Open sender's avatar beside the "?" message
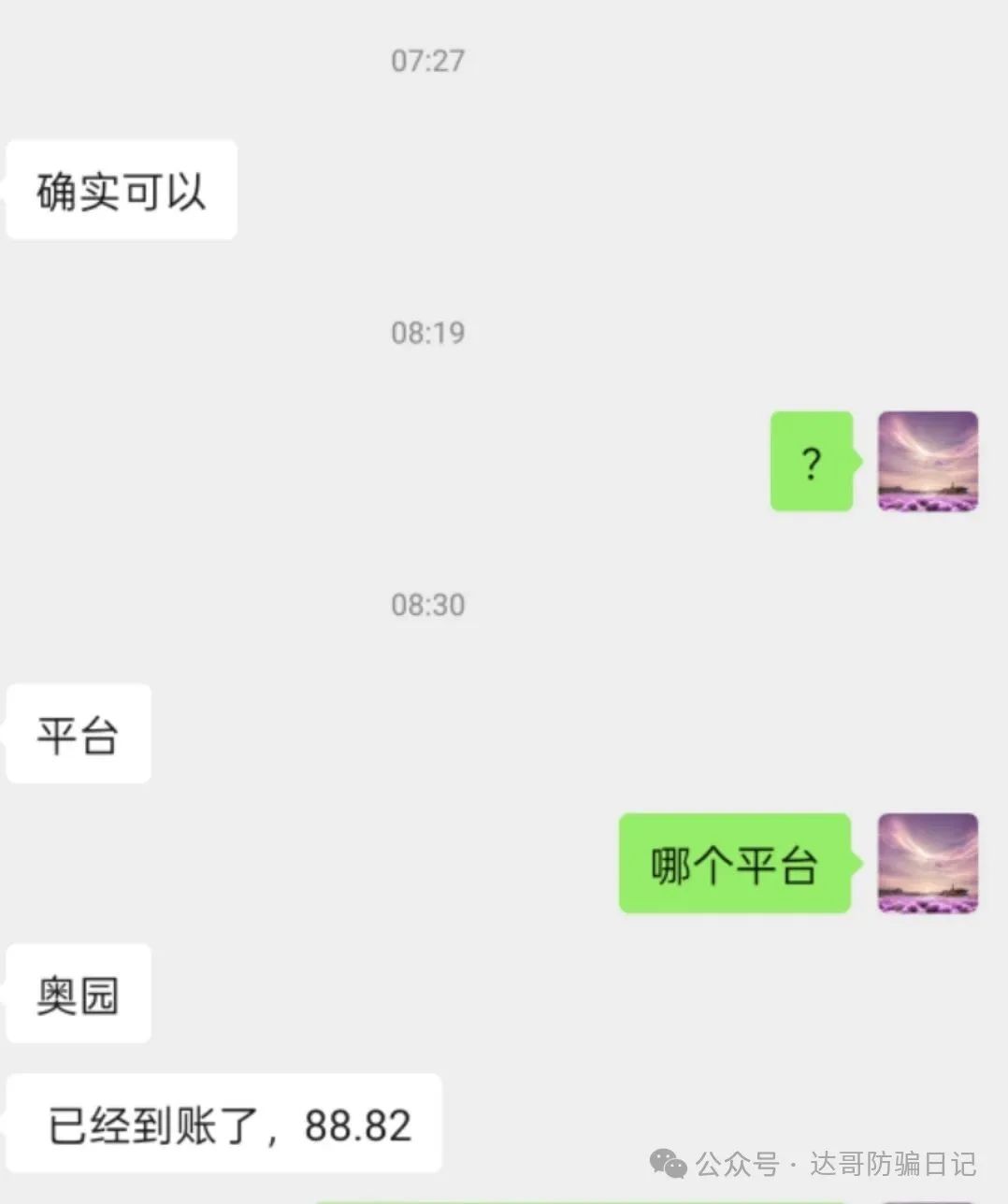 click(928, 462)
